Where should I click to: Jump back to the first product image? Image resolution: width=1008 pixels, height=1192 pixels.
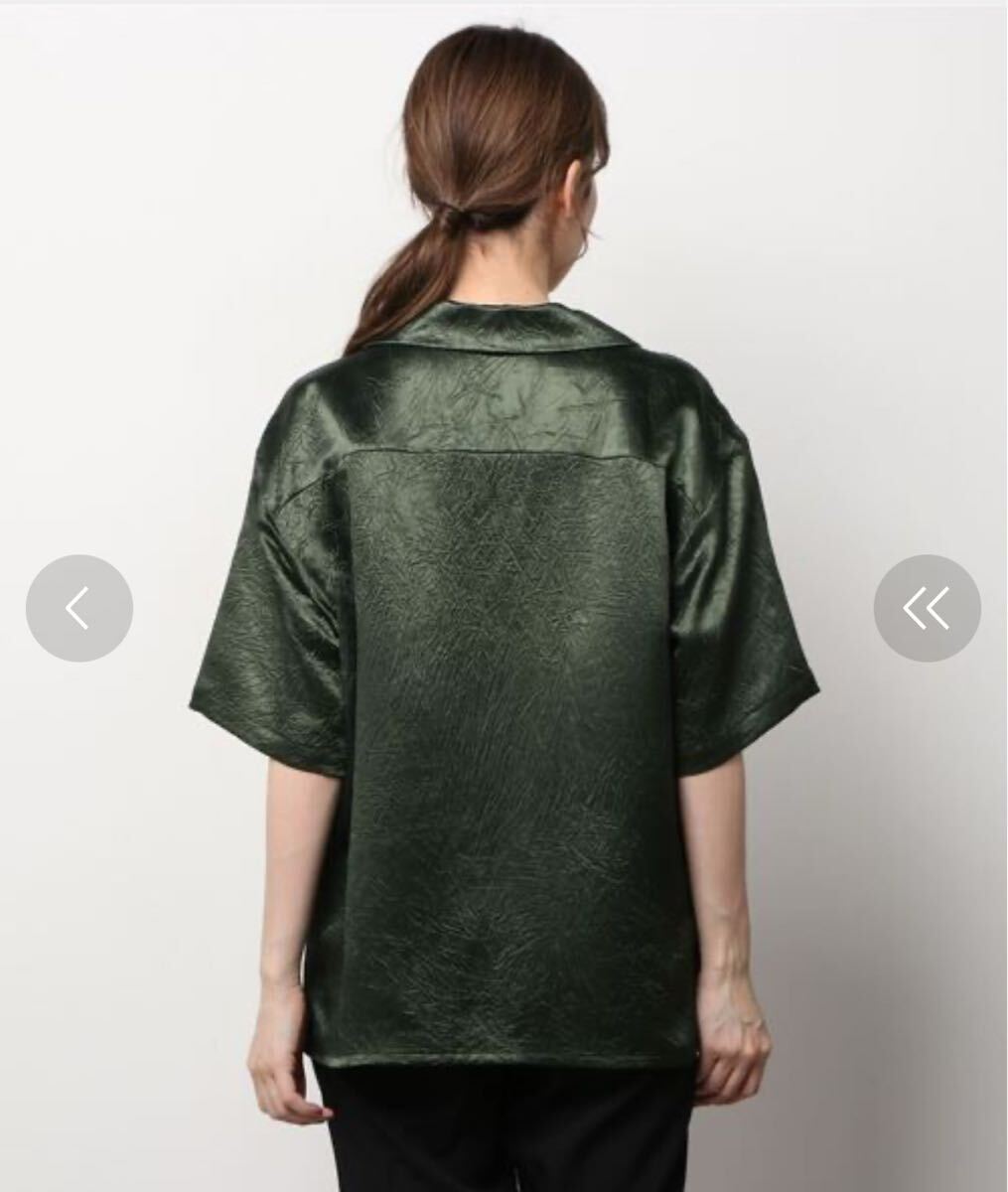coord(927,608)
